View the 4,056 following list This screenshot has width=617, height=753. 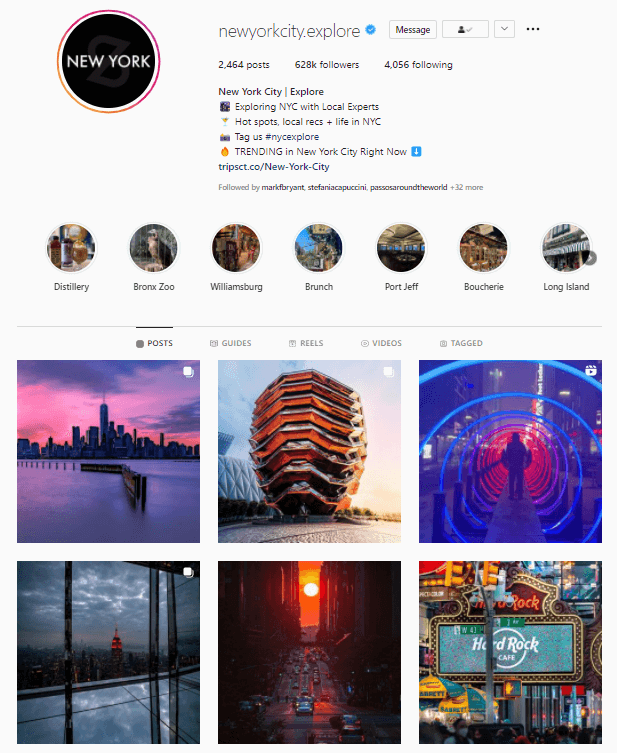[x=418, y=65]
